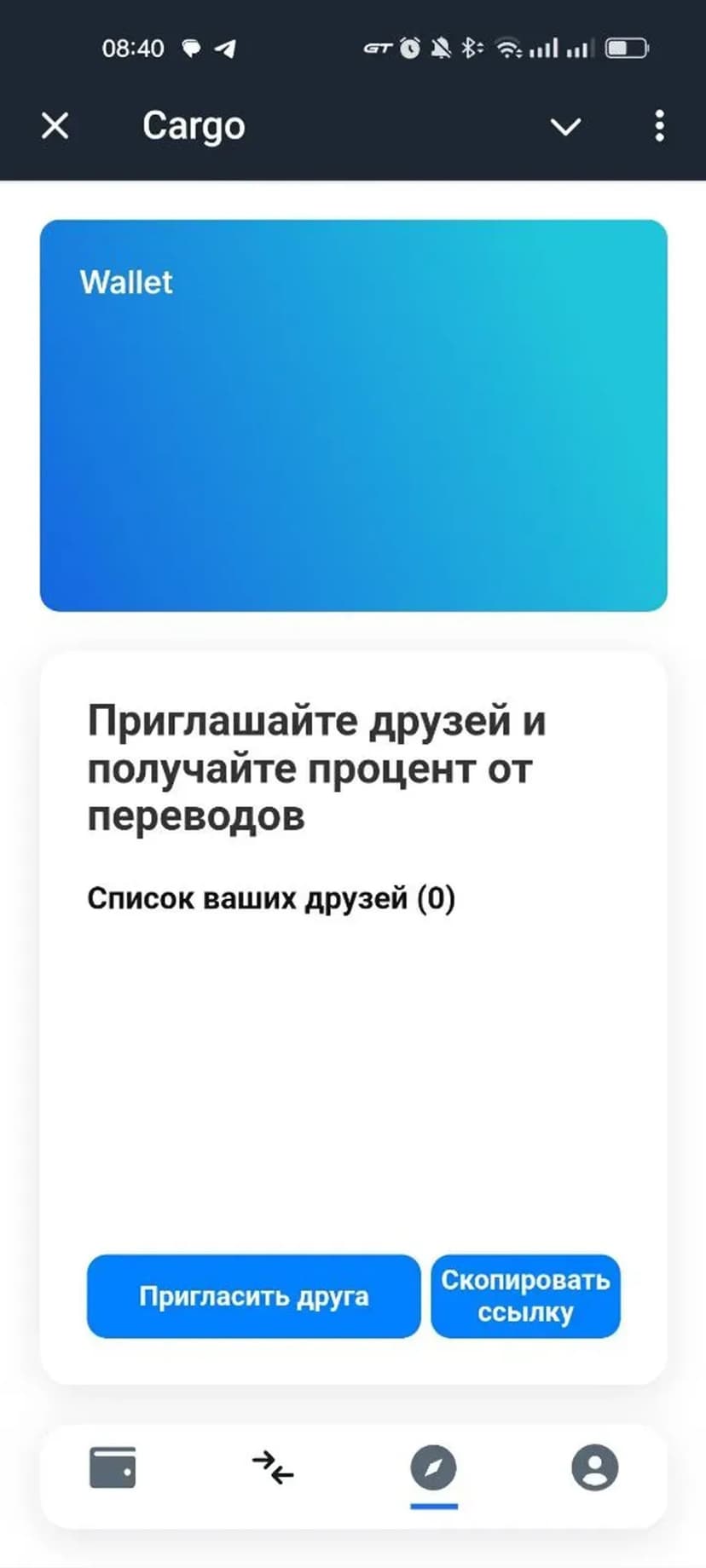Switch to the wallet tab
Screen dimensions: 706x1568
[x=113, y=1467]
